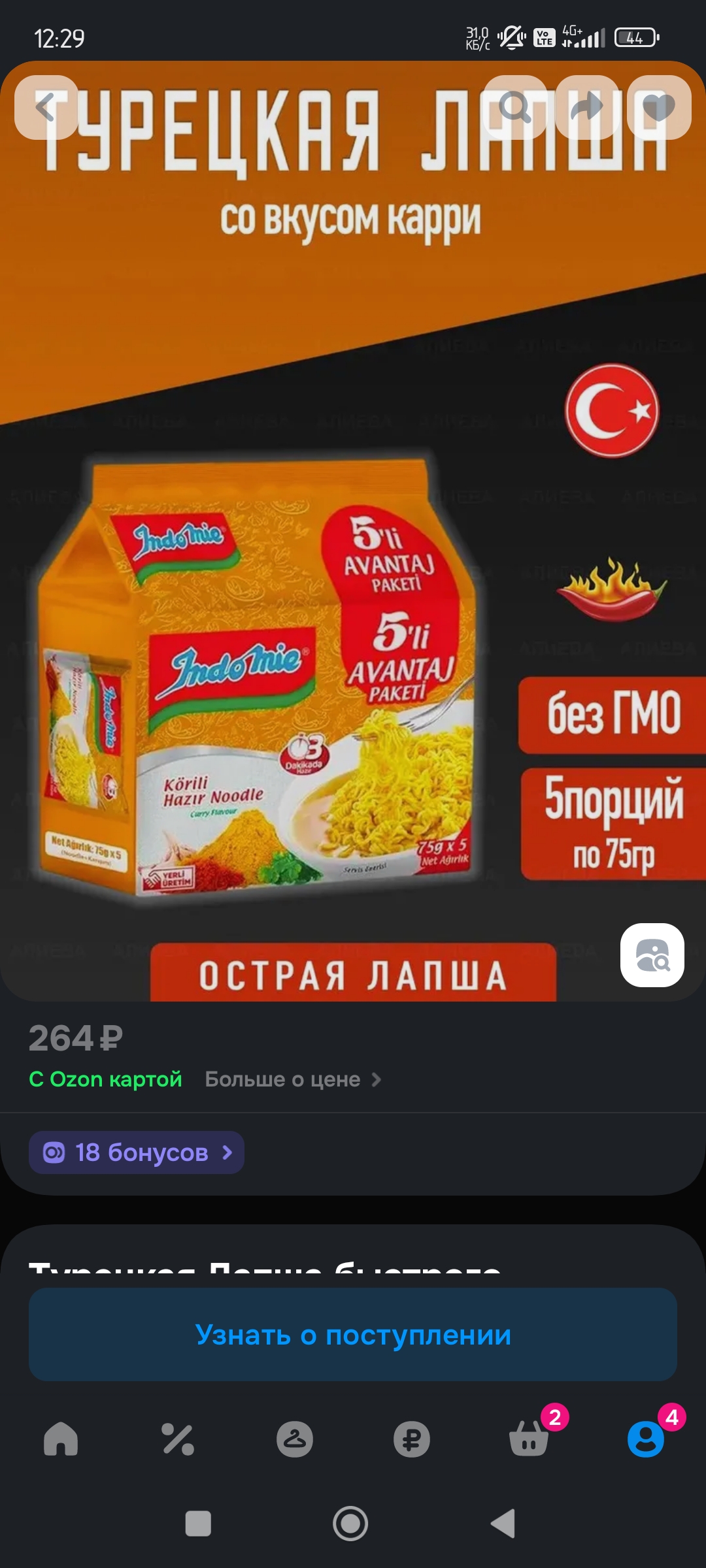
Task: Open the profile tab with 4 notifications
Action: (647, 1438)
